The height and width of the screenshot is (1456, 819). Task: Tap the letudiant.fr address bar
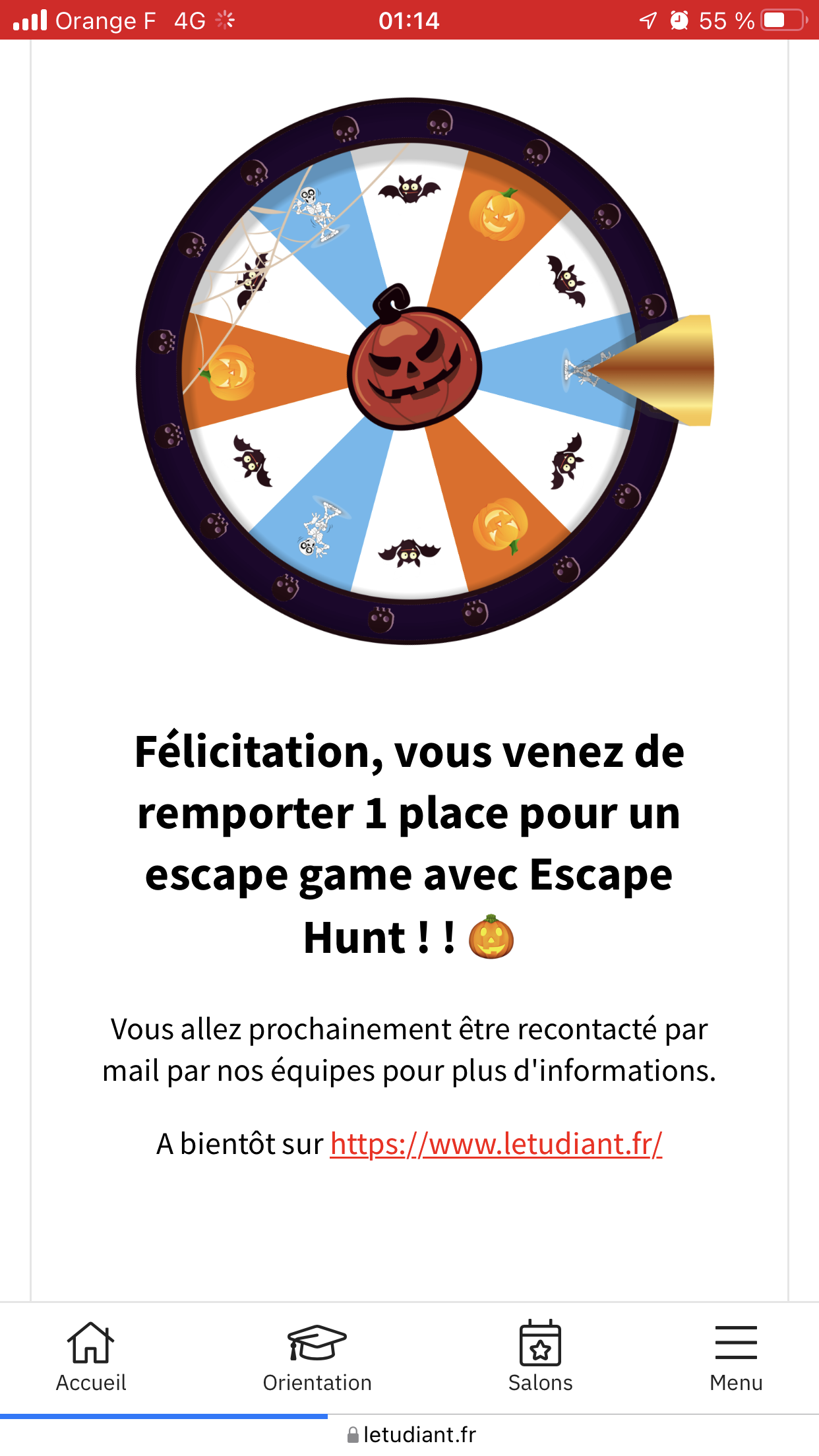pos(410,1435)
